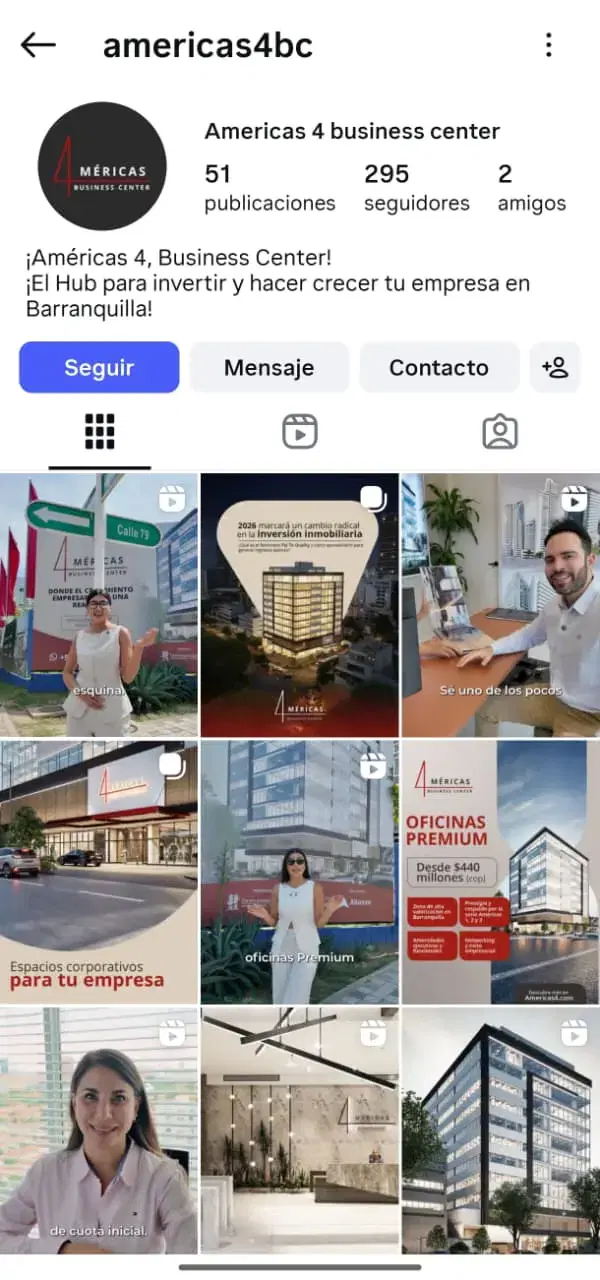Send a message via Mensaje button
Screen dimensions: 600x1280
[x=269, y=367]
